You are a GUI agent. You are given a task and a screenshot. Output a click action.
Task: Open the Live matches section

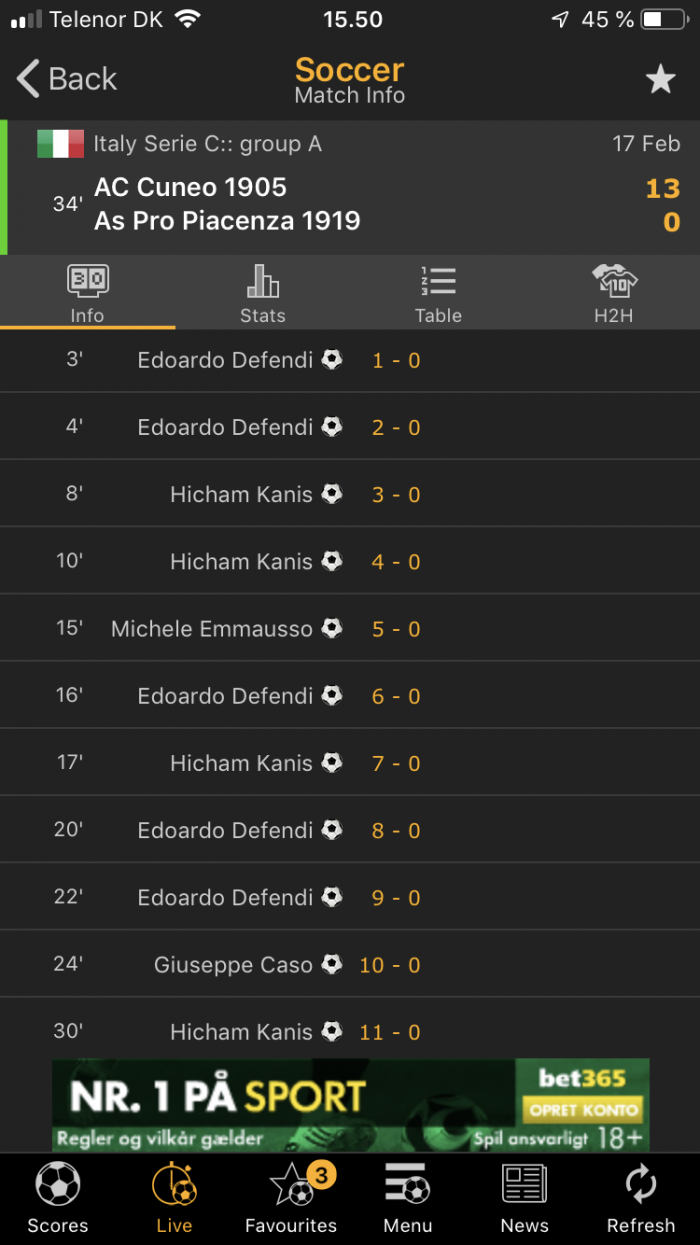(x=174, y=1199)
